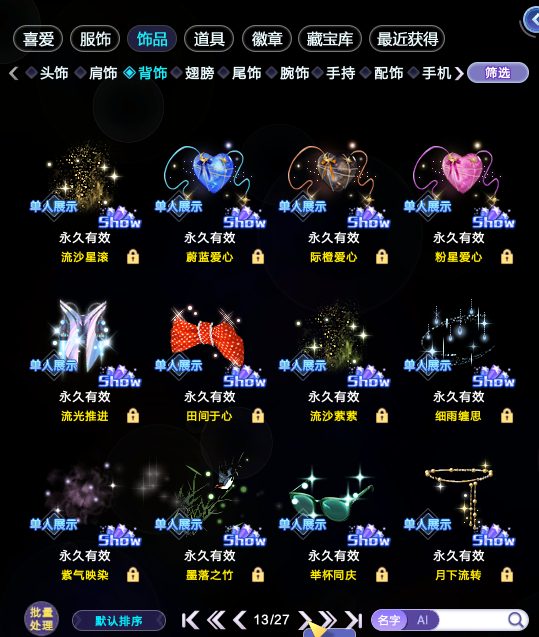539x637 pixels.
Task: Open 批量处理 batch processing
Action: pyautogui.click(x=41, y=618)
